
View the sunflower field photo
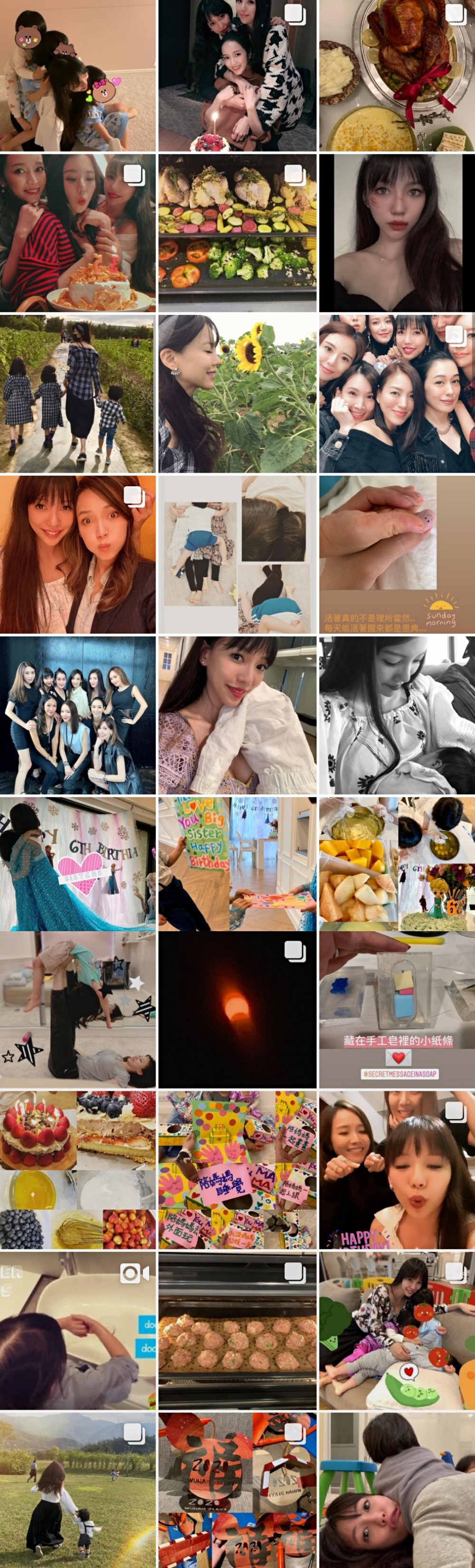click(x=237, y=394)
